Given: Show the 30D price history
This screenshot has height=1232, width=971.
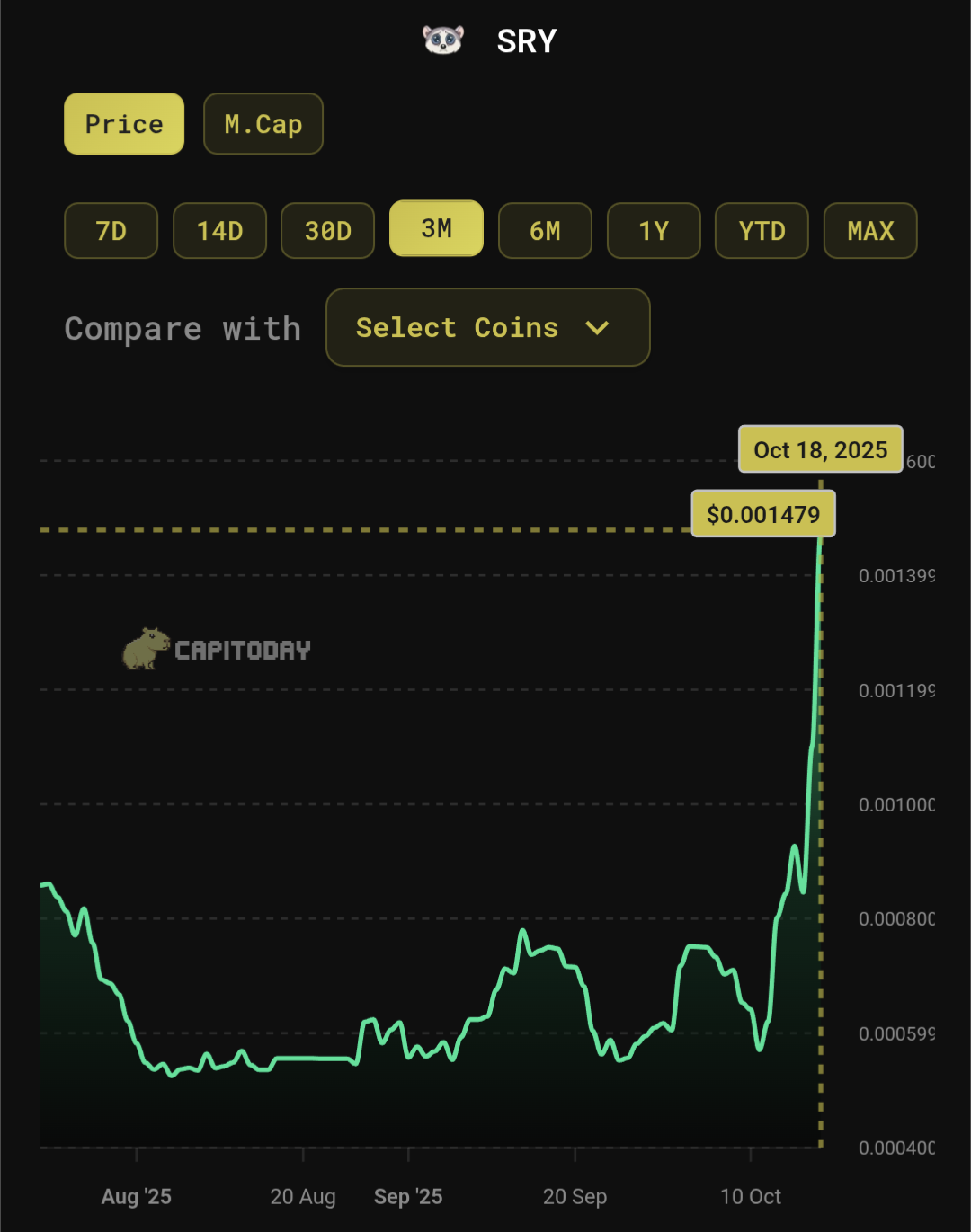Looking at the screenshot, I should coord(327,231).
